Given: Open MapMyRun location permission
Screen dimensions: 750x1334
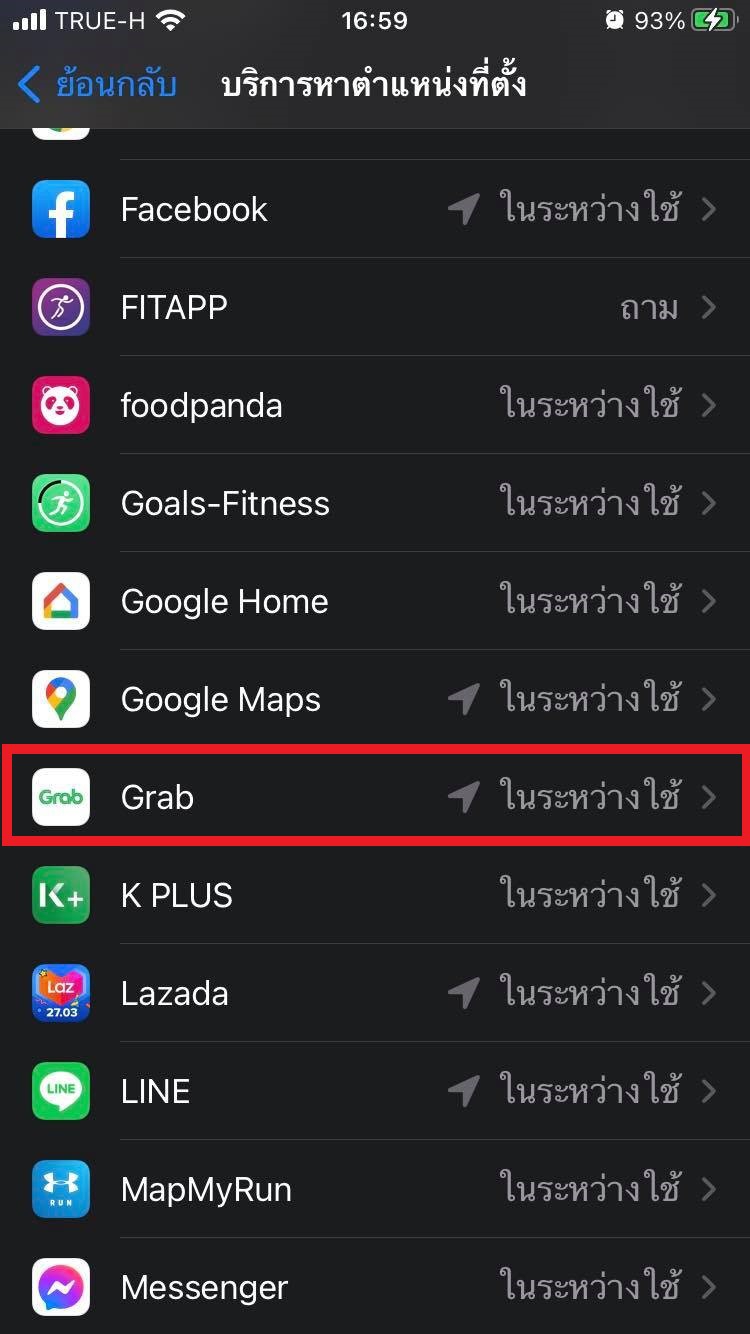Looking at the screenshot, I should (x=375, y=1189).
